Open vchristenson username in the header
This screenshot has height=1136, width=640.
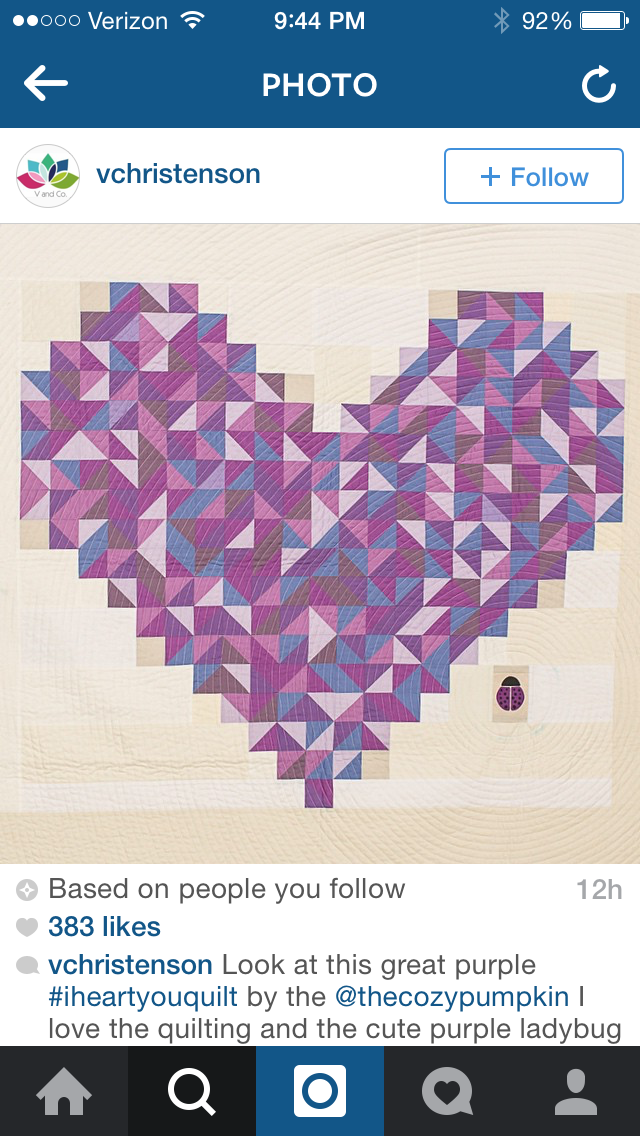178,174
